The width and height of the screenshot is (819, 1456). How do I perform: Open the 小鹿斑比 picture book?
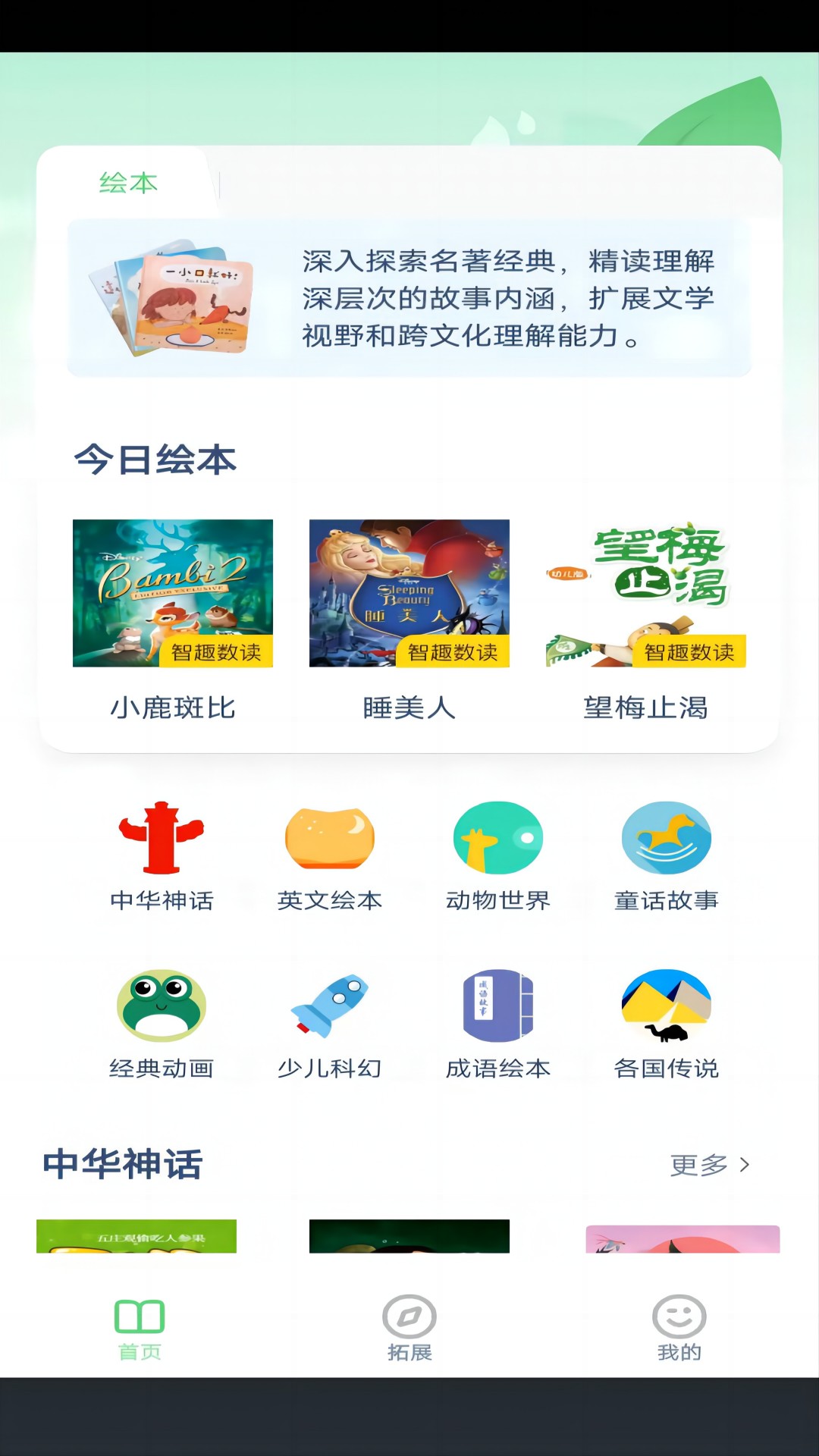click(x=172, y=594)
